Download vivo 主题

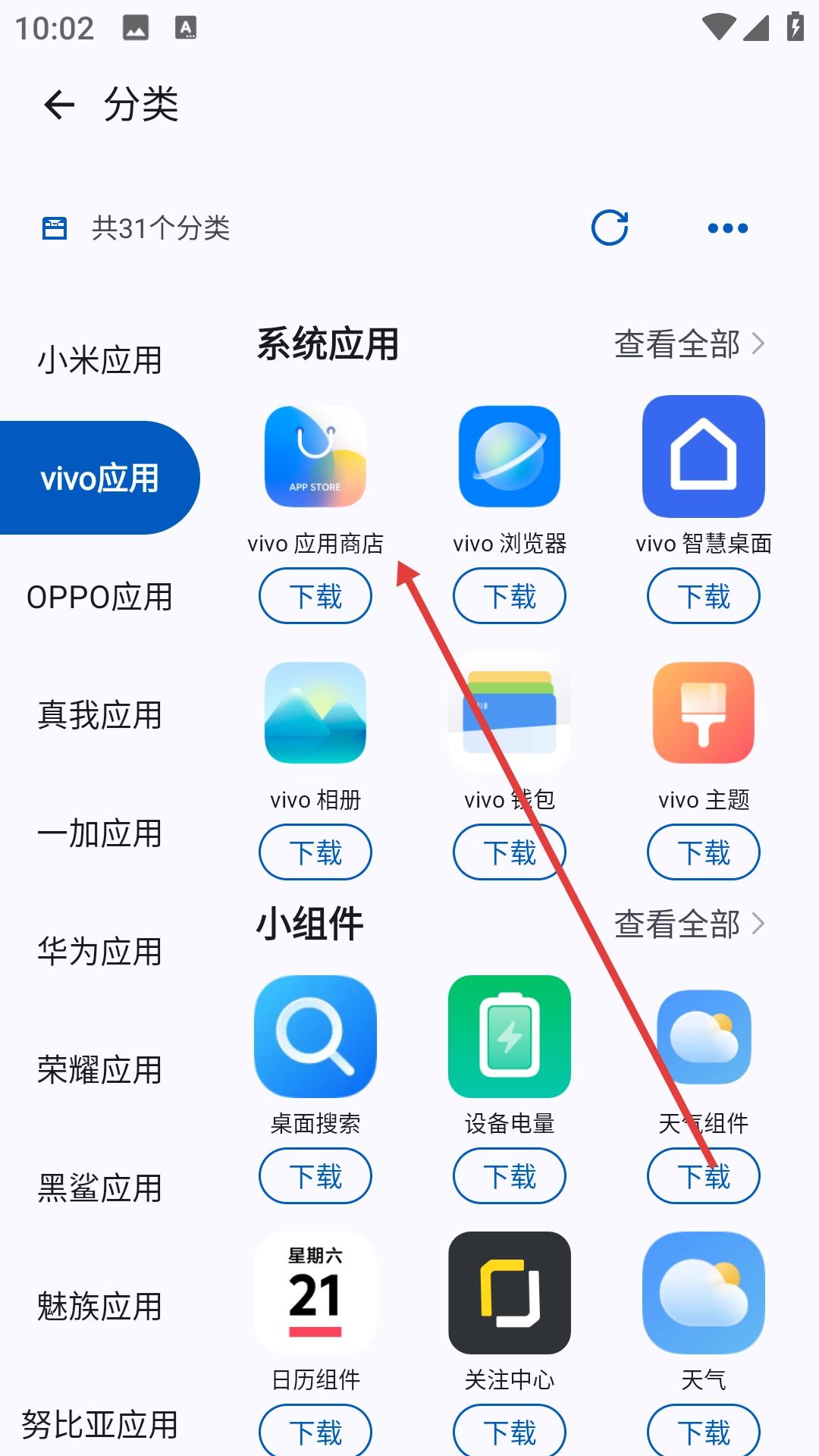(x=704, y=853)
